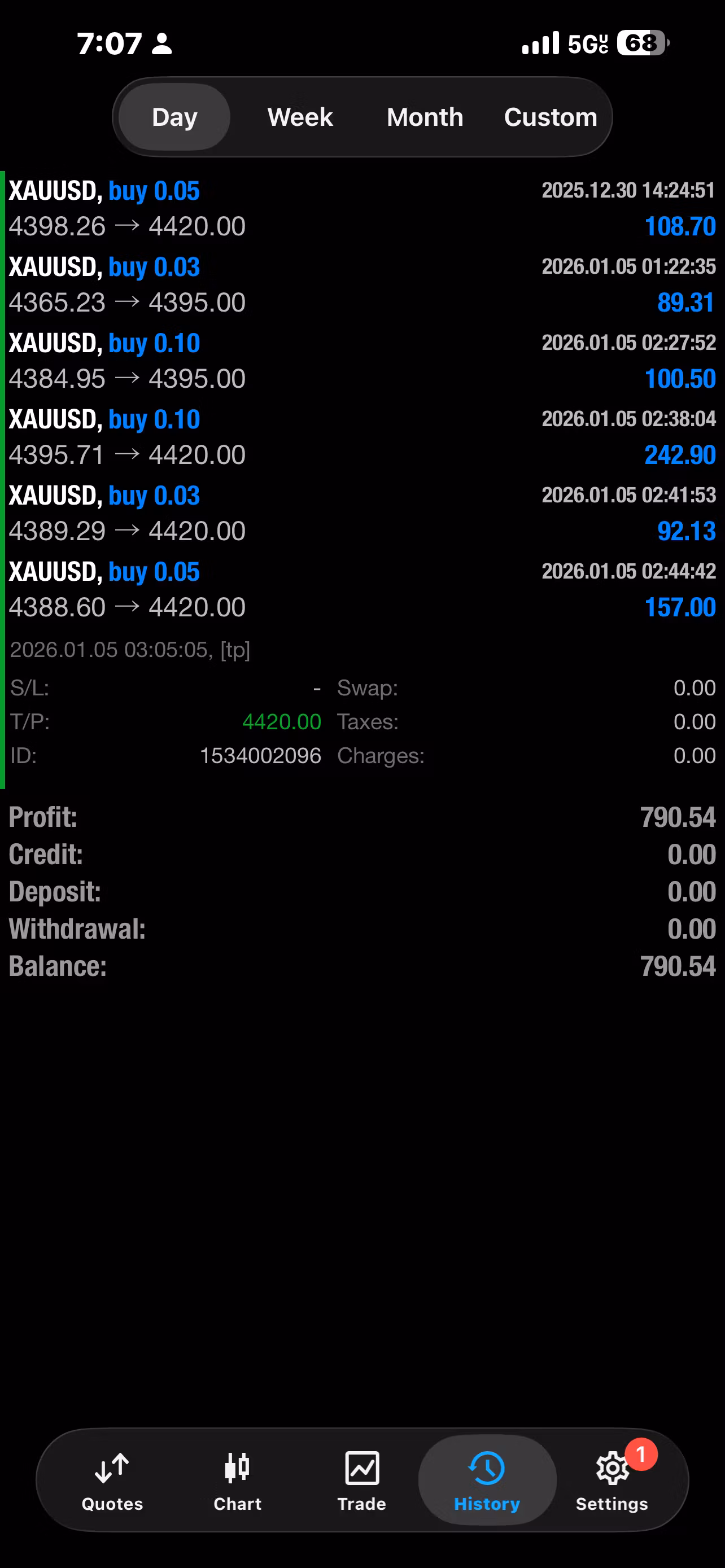Expand the trade with profit 108.70
Viewport: 725px width, 1568px height.
click(362, 209)
